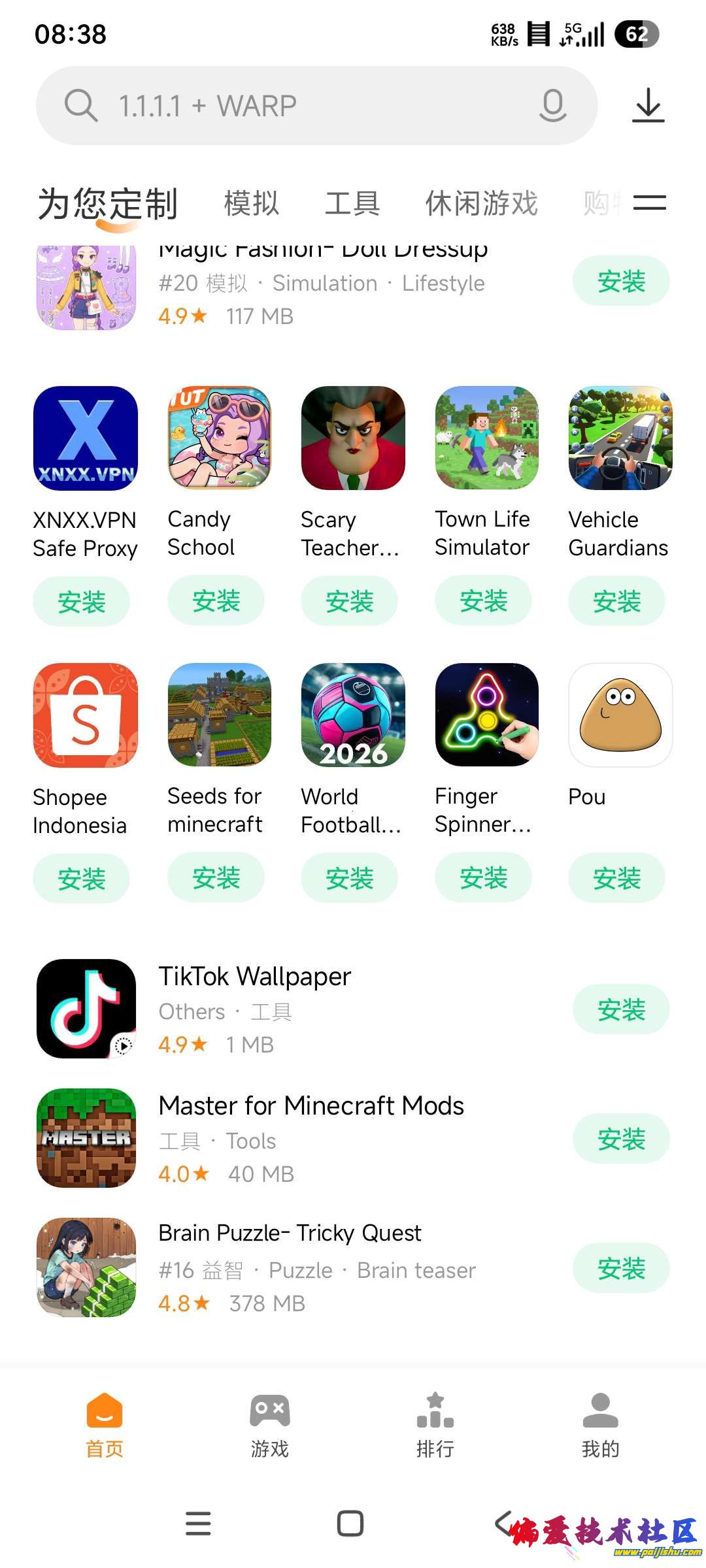Install Finger Spinner app
Screen dimensions: 706x1568
pos(483,879)
